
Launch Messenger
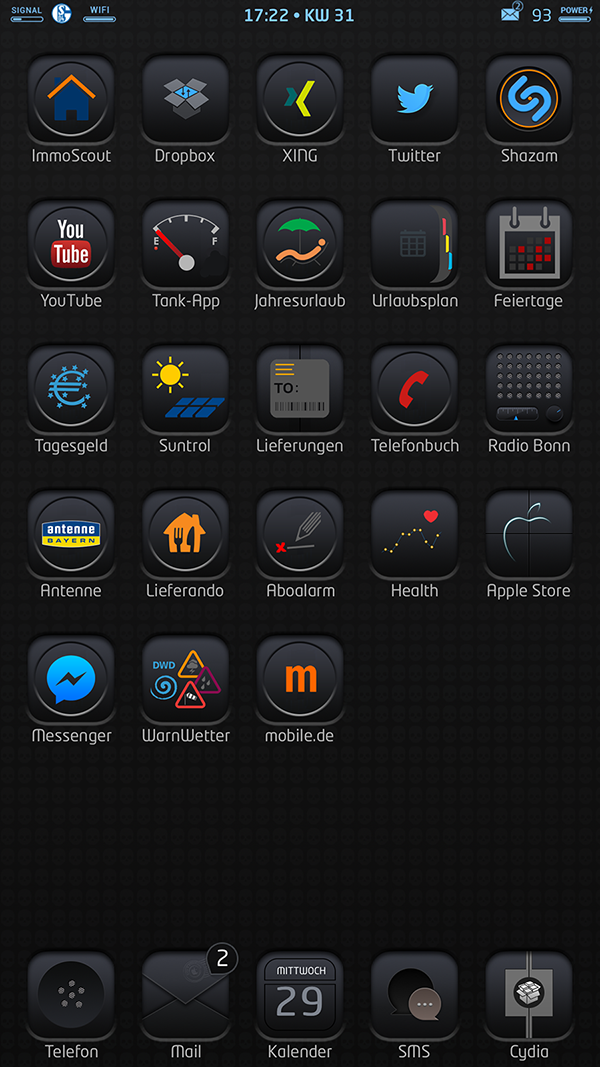tap(71, 678)
